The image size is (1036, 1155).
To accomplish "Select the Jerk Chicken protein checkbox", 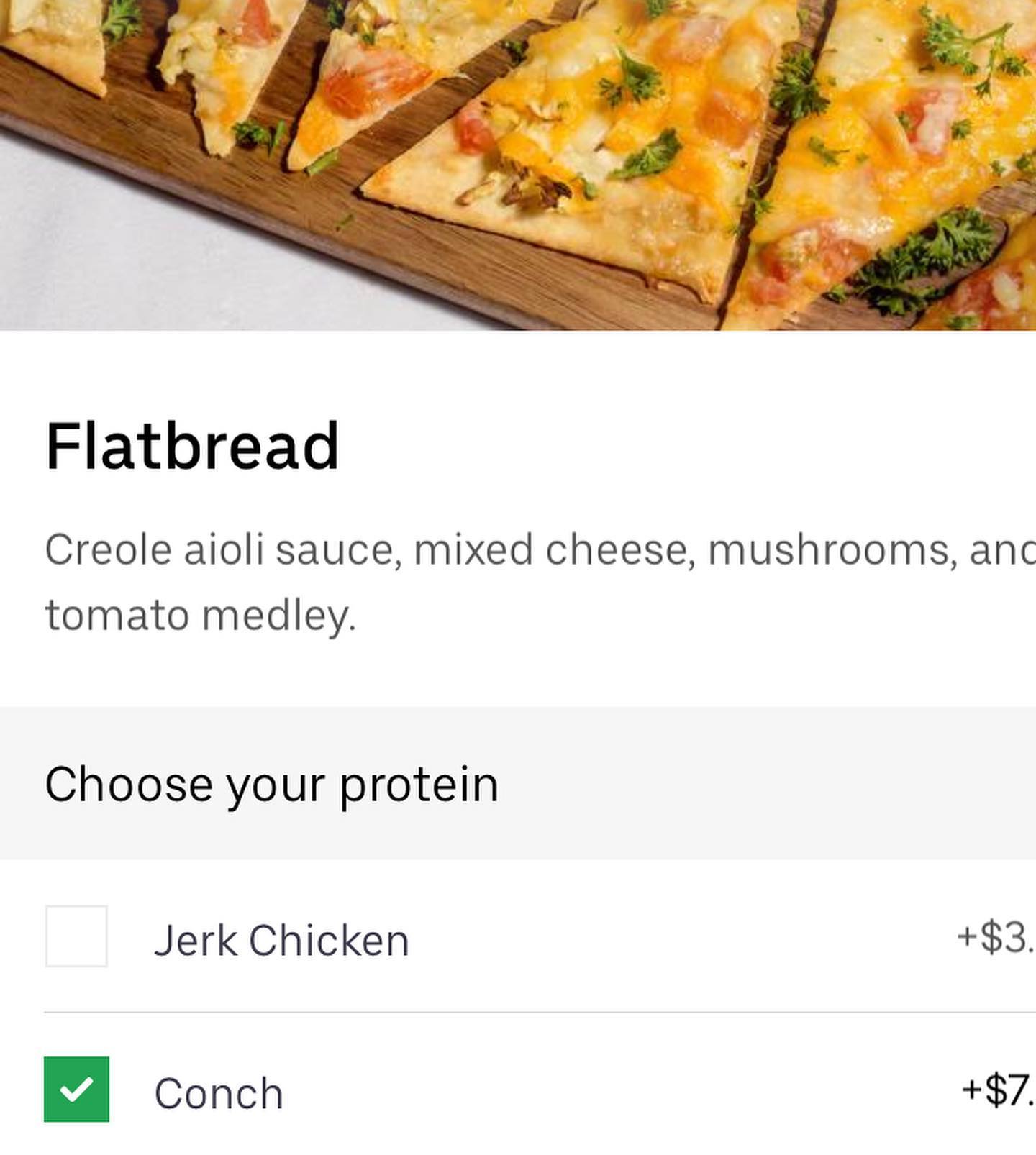I will 76,936.
